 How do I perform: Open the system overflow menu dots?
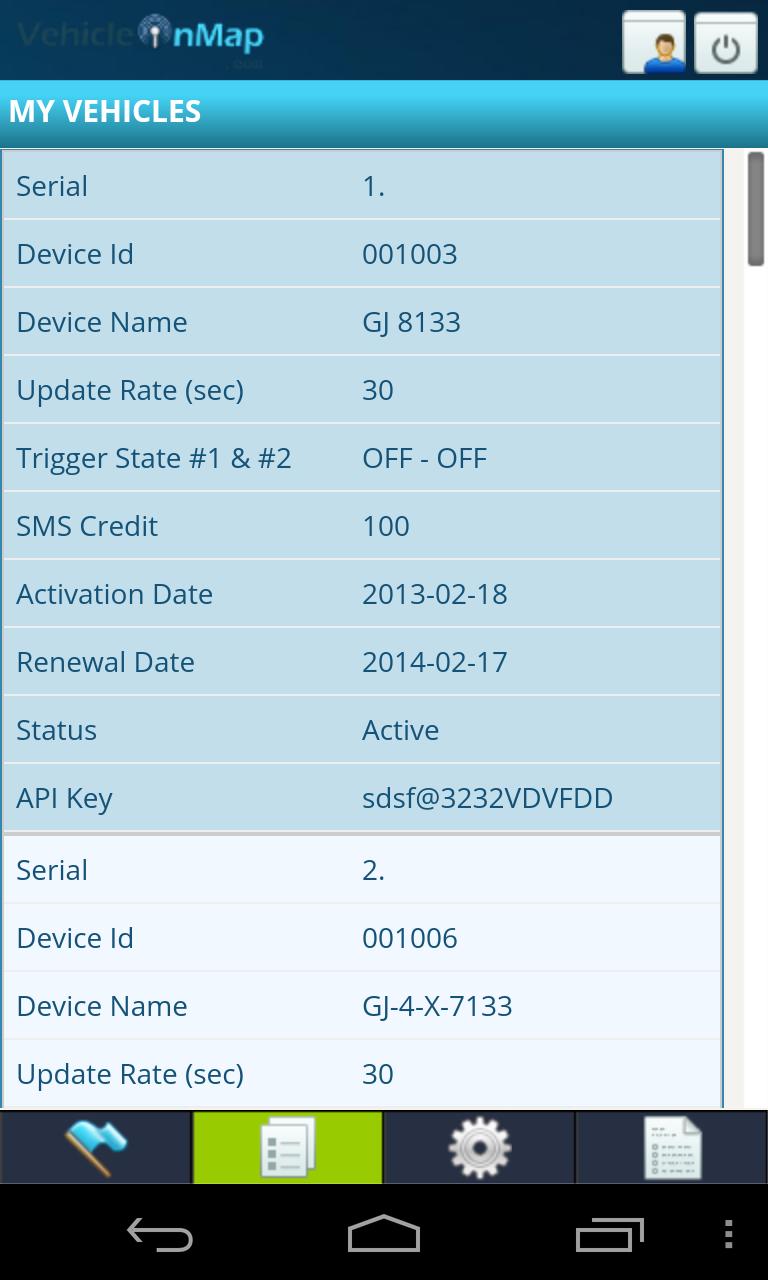[728, 1235]
